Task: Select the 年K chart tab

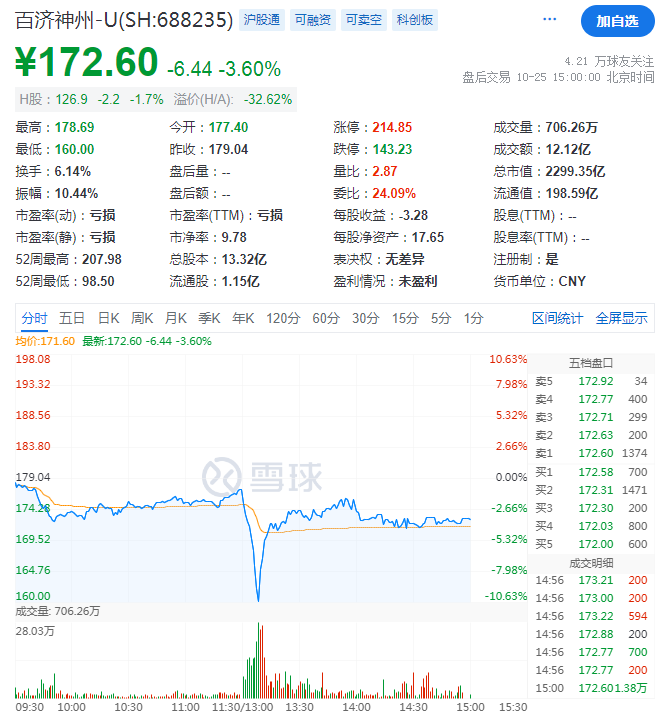Action: (243, 318)
